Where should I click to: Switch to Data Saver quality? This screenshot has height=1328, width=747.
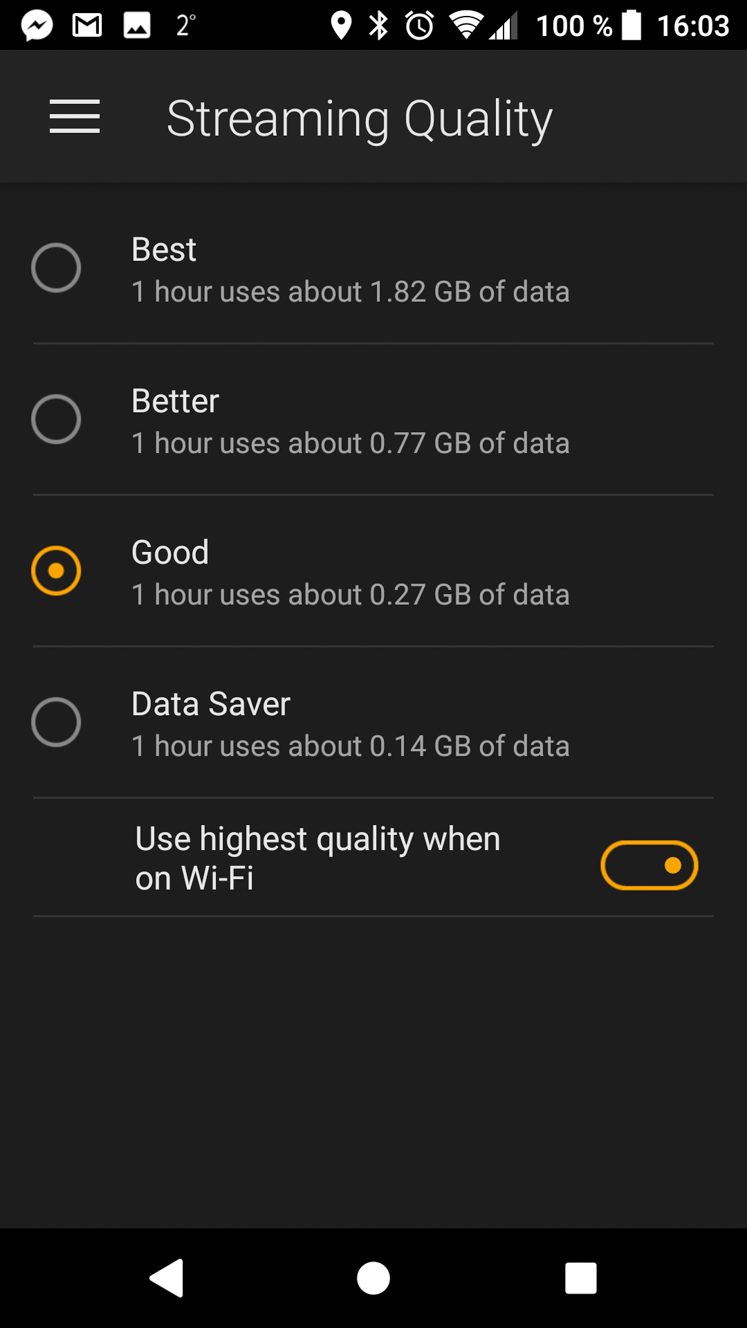point(373,722)
